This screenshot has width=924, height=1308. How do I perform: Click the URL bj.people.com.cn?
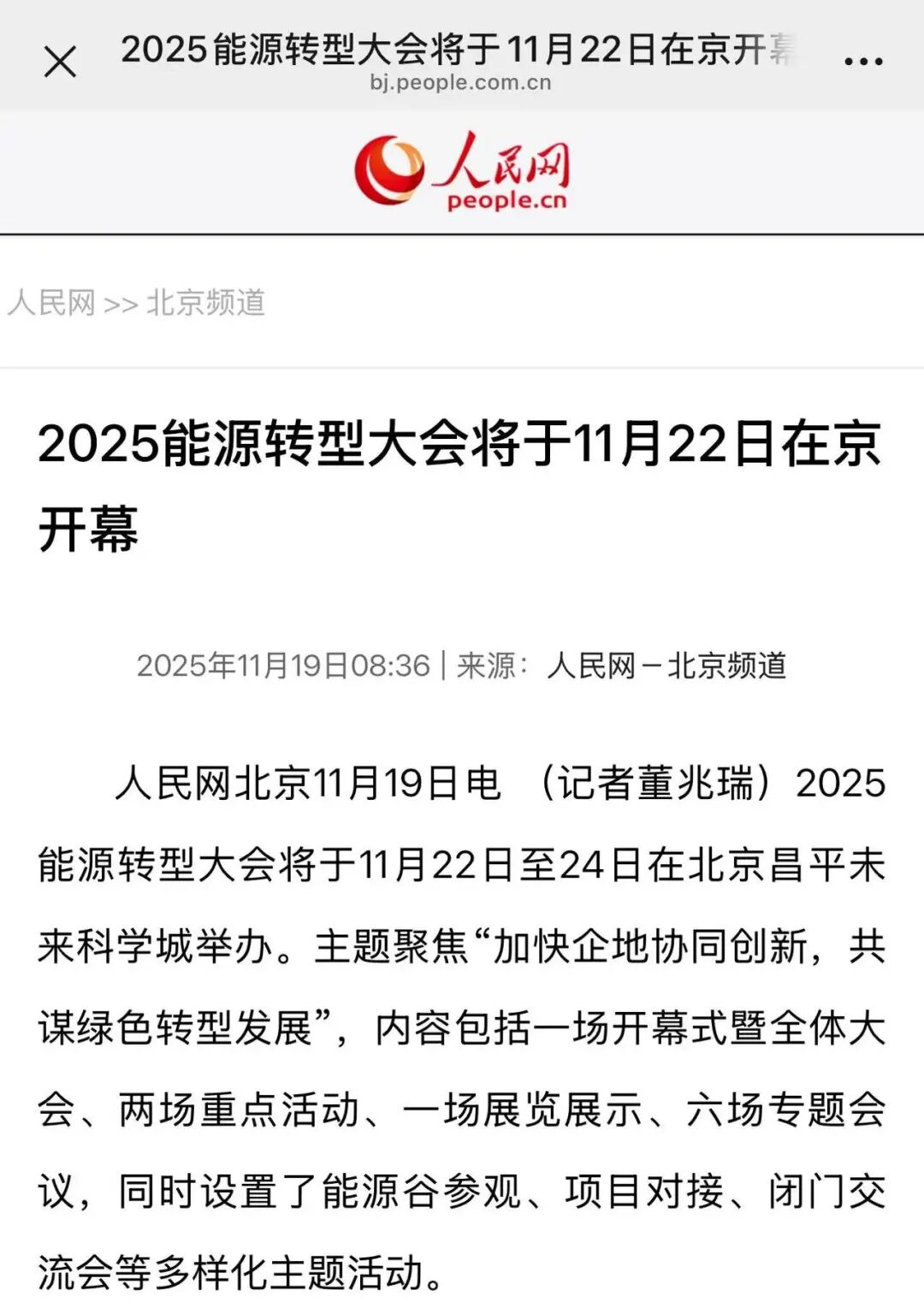(462, 82)
